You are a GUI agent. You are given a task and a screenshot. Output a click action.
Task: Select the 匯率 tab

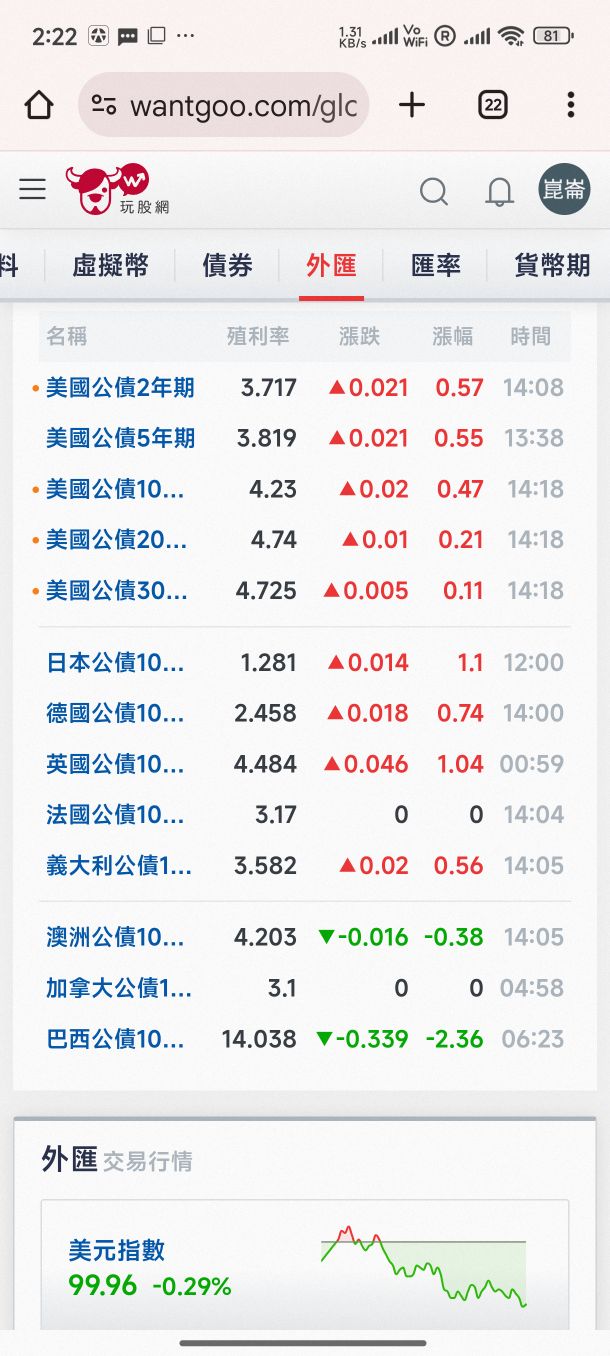pos(436,265)
